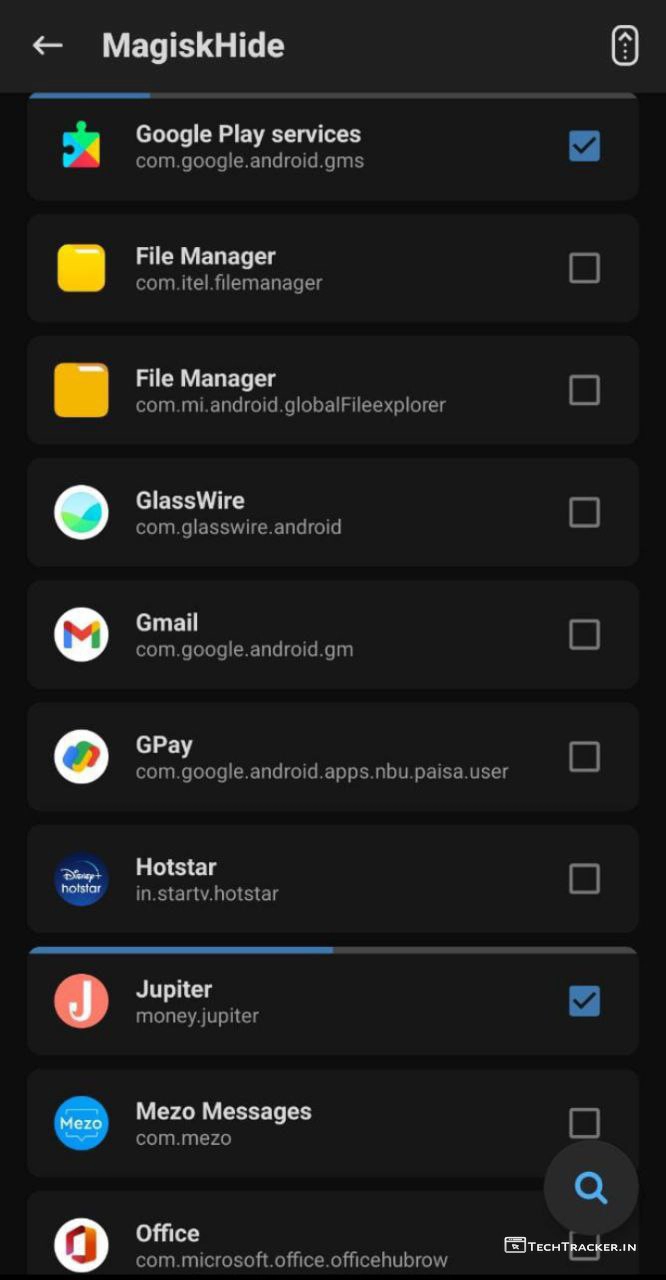Viewport: 666px width, 1280px height.
Task: Check the com.itel.filemanager File Manager box
Action: click(584, 268)
